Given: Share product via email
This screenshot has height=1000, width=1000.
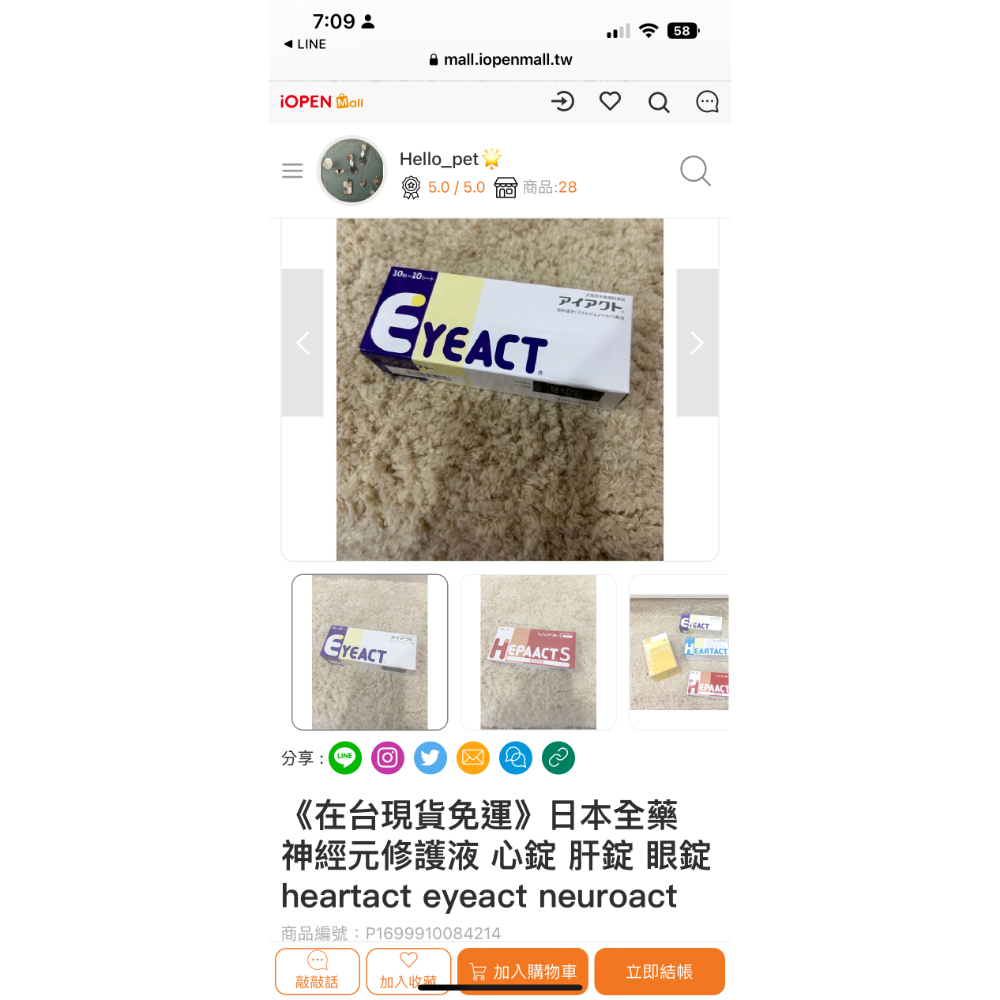Looking at the screenshot, I should point(473,758).
